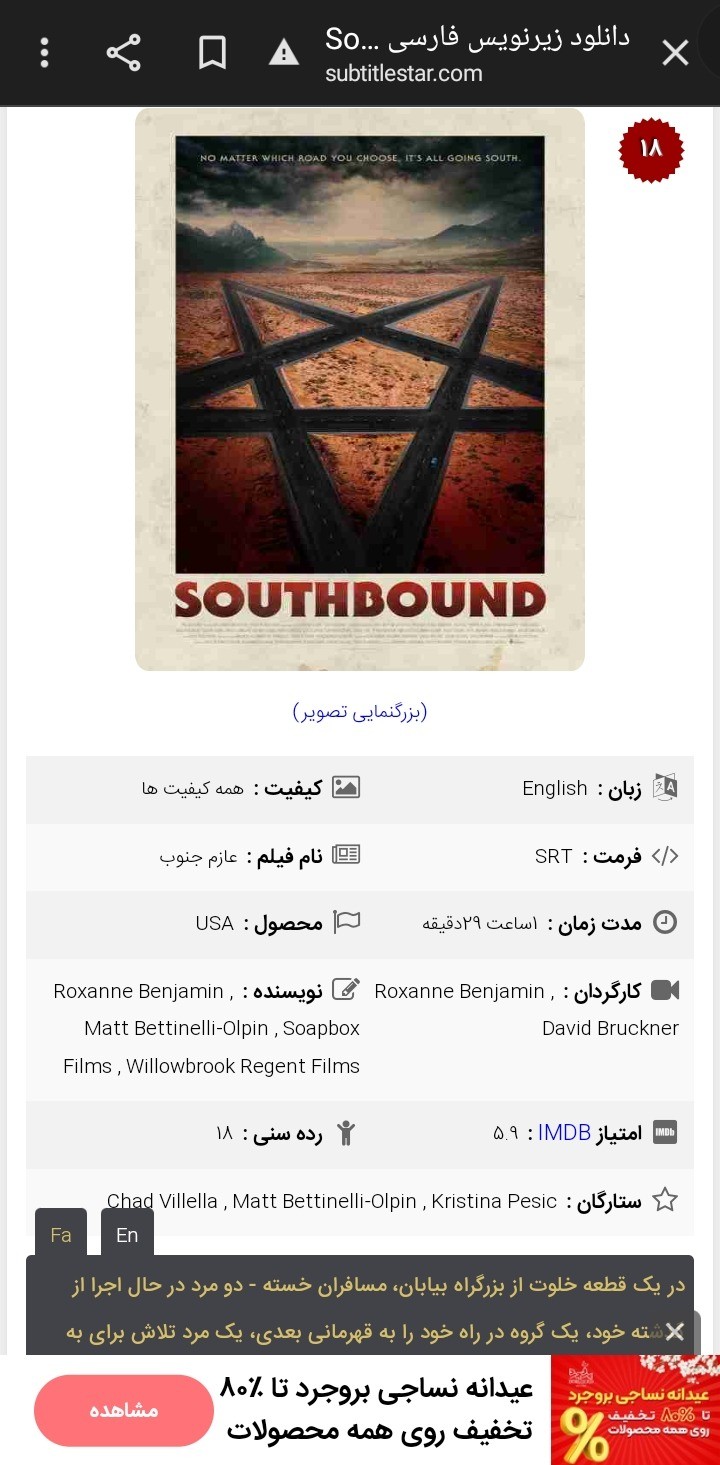Open the browser overflow menu
Image resolution: width=720 pixels, height=1465 pixels.
[x=45, y=53]
